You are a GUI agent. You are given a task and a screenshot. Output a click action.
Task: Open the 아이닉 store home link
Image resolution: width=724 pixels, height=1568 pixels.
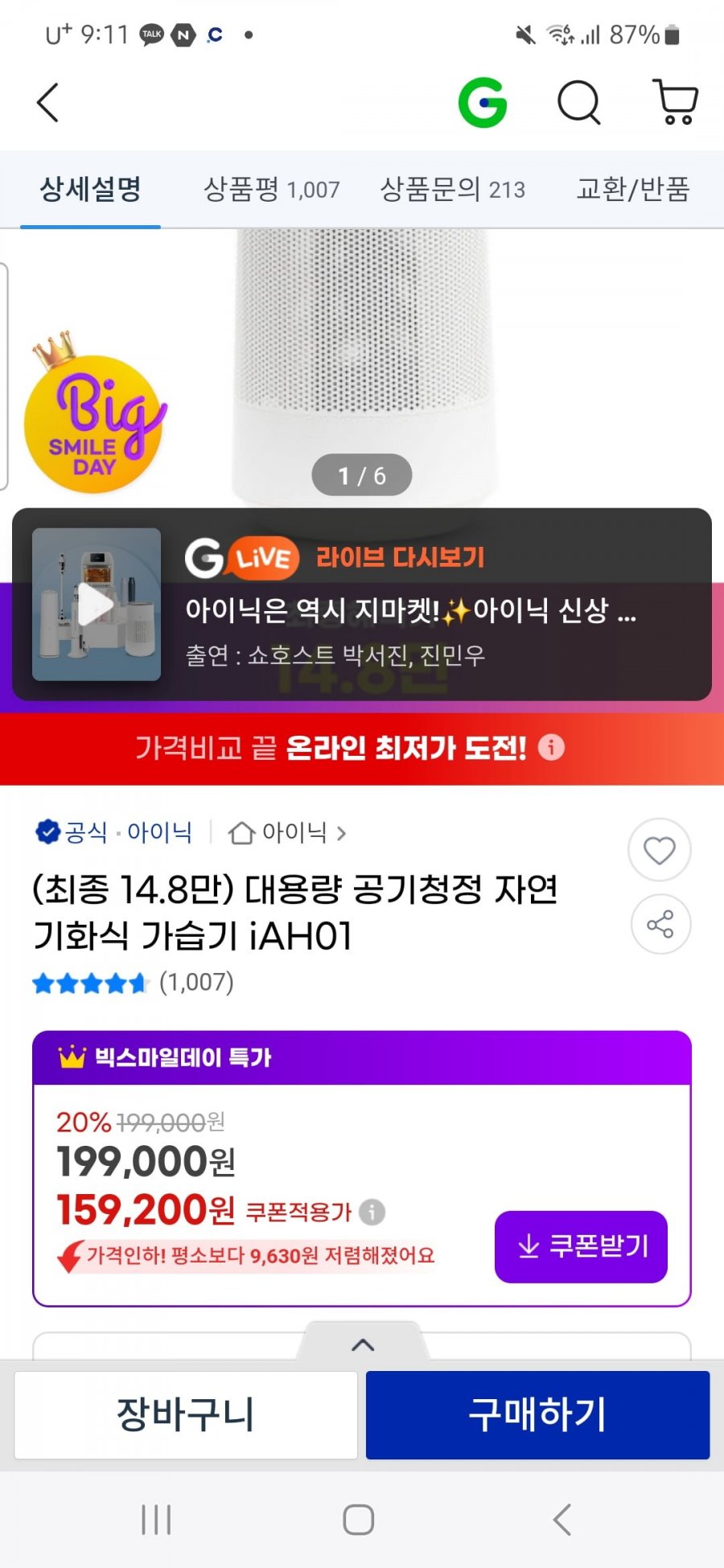coord(287,833)
